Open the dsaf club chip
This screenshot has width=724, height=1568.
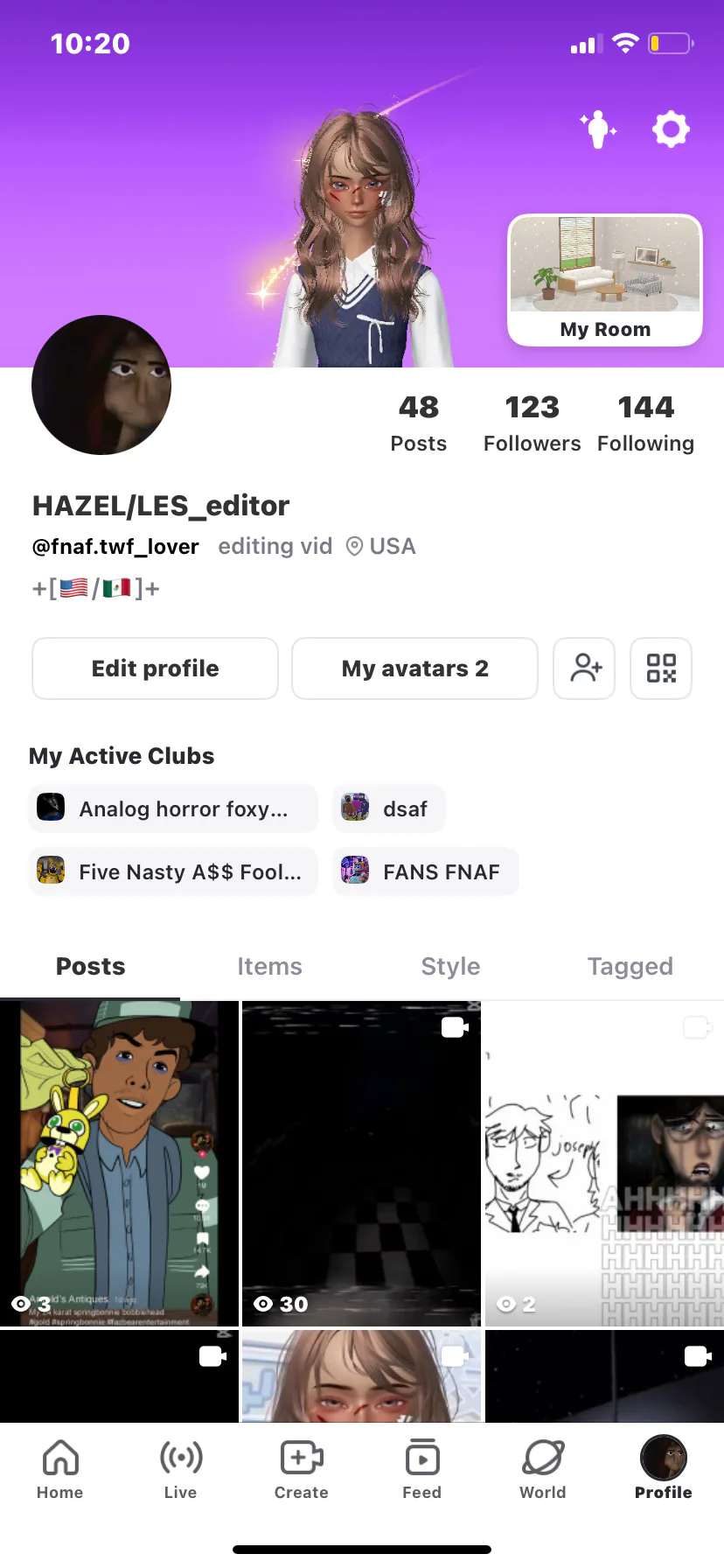pyautogui.click(x=389, y=808)
